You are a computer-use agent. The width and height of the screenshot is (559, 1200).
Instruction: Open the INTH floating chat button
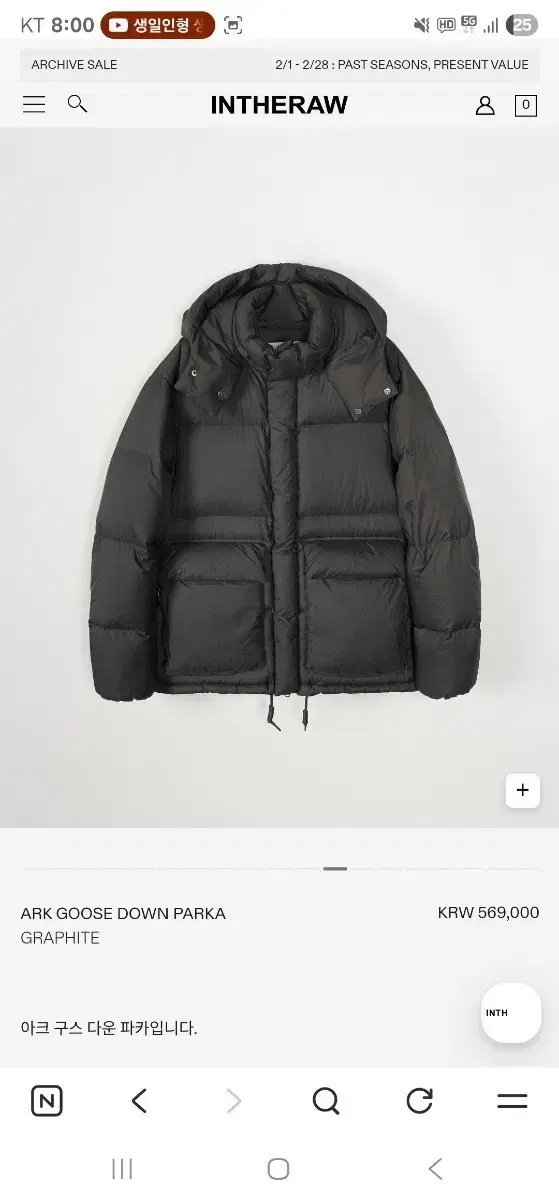pos(511,1013)
